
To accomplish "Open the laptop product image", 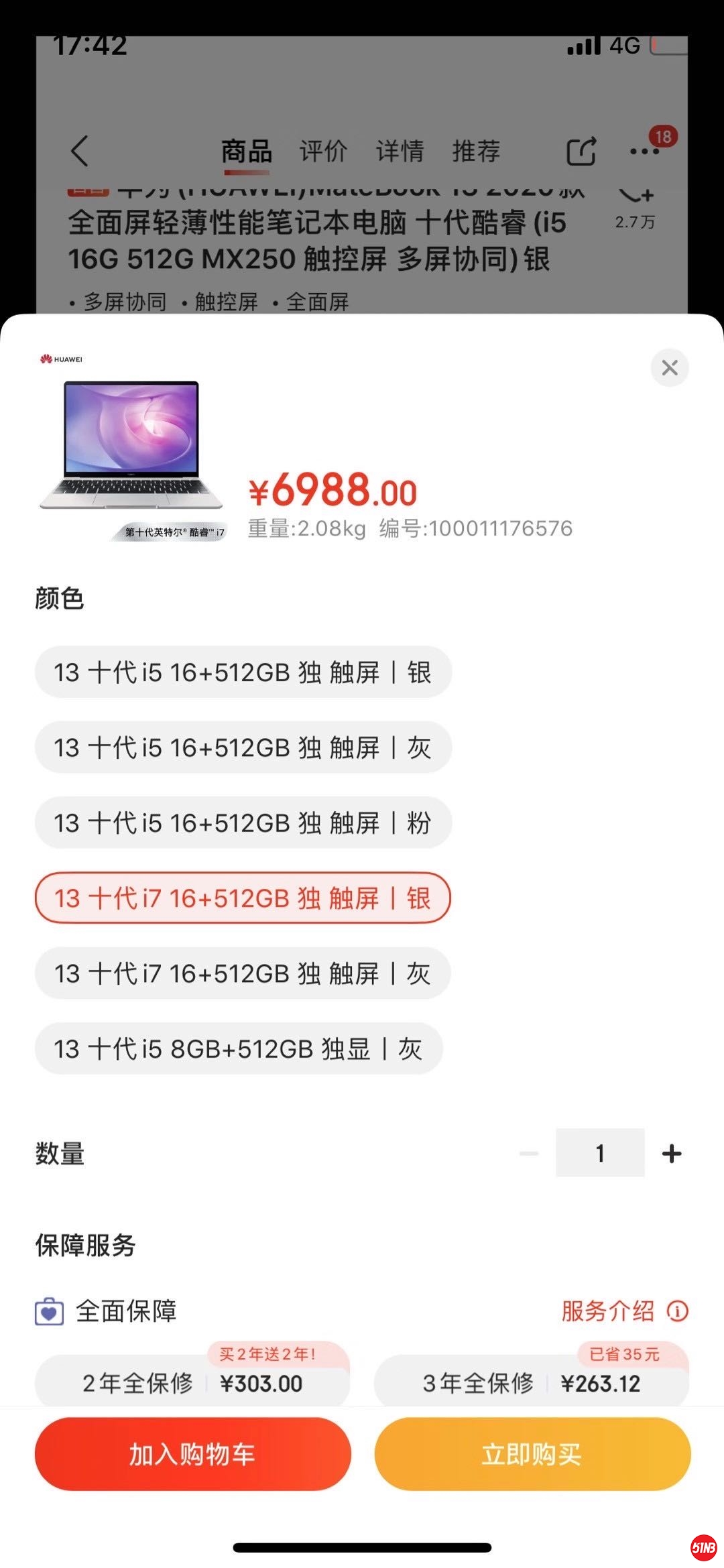I will (131, 445).
